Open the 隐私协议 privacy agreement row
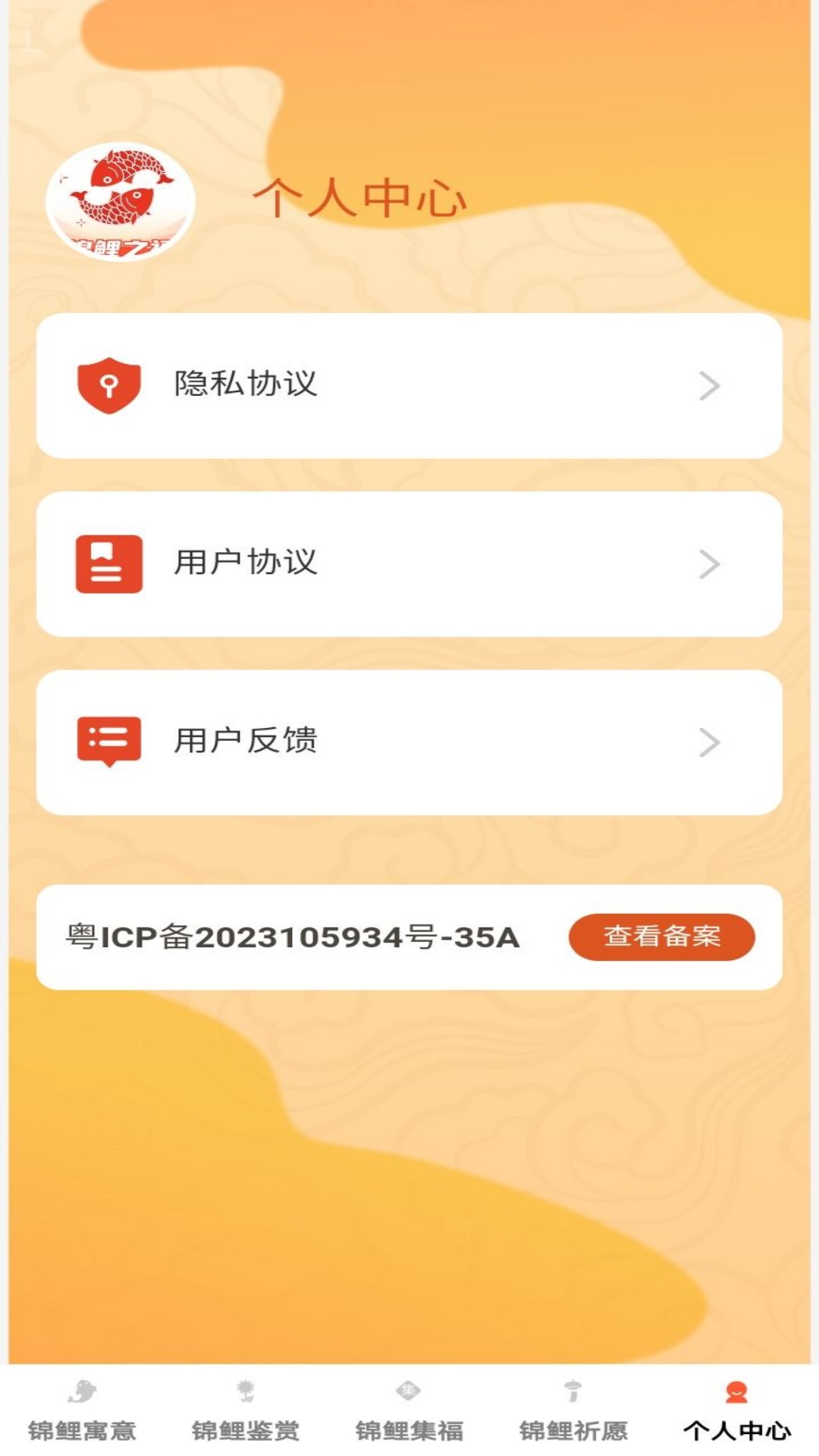819x1456 pixels. (x=409, y=386)
